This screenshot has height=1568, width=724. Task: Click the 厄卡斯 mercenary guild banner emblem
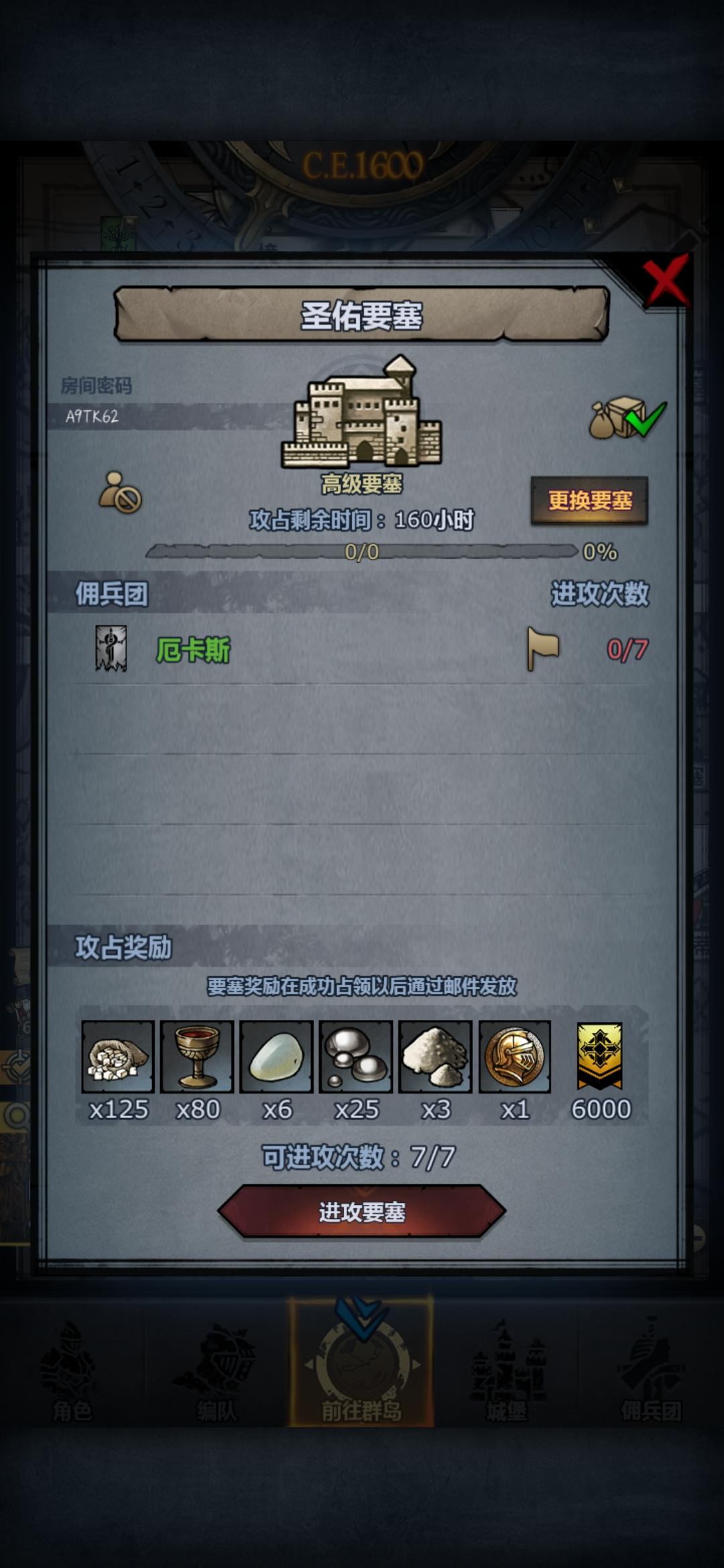tap(112, 649)
